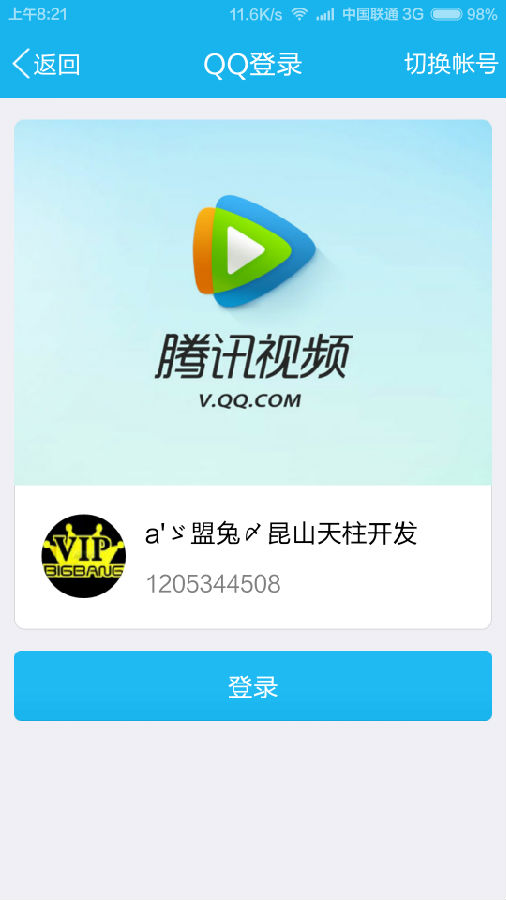Tap 切换帐号 to switch account
The image size is (506, 900).
(451, 64)
